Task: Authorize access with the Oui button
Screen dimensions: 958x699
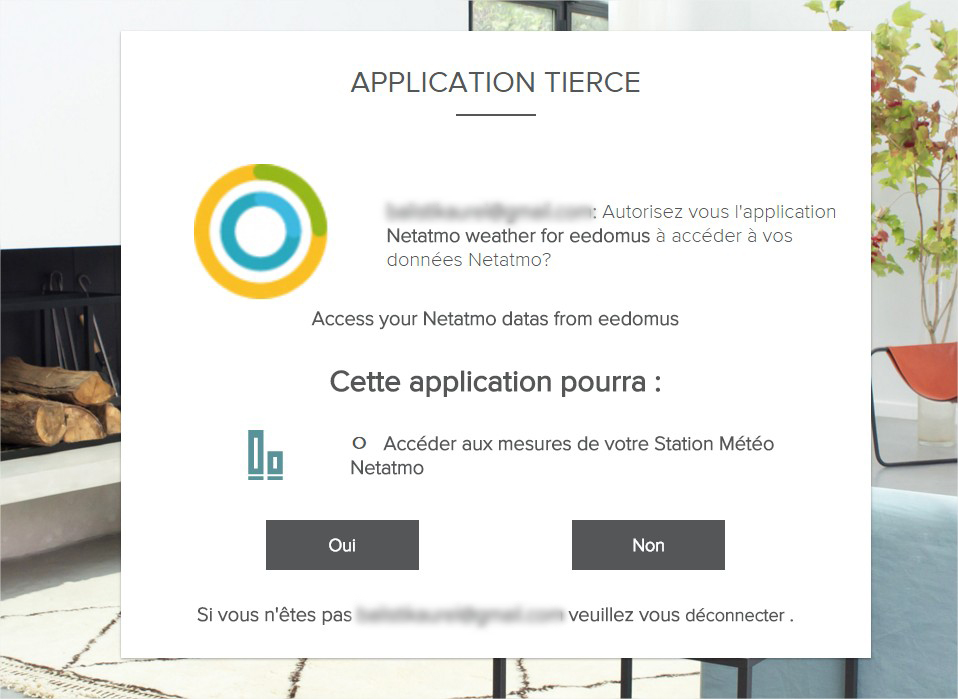Action: [x=342, y=545]
